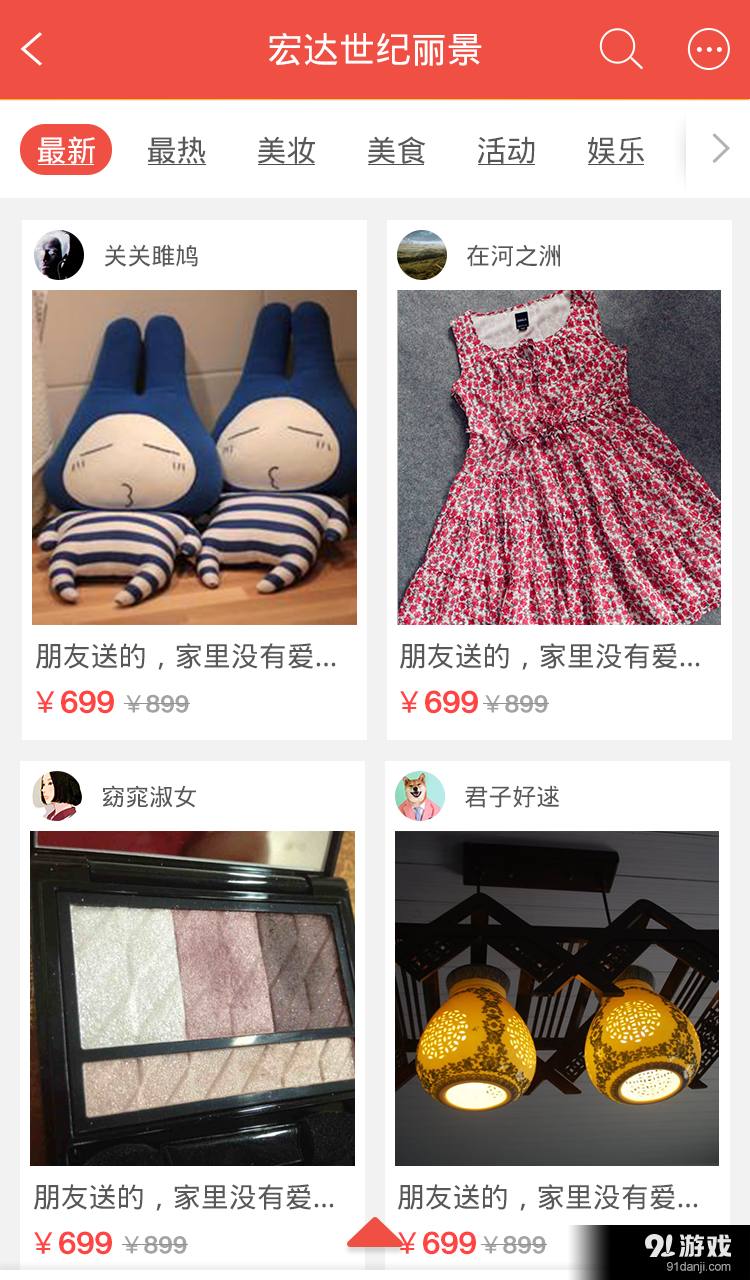Screen dimensions: 750x1280
Task: Switch to the 美妆 tab
Action: coord(287,151)
